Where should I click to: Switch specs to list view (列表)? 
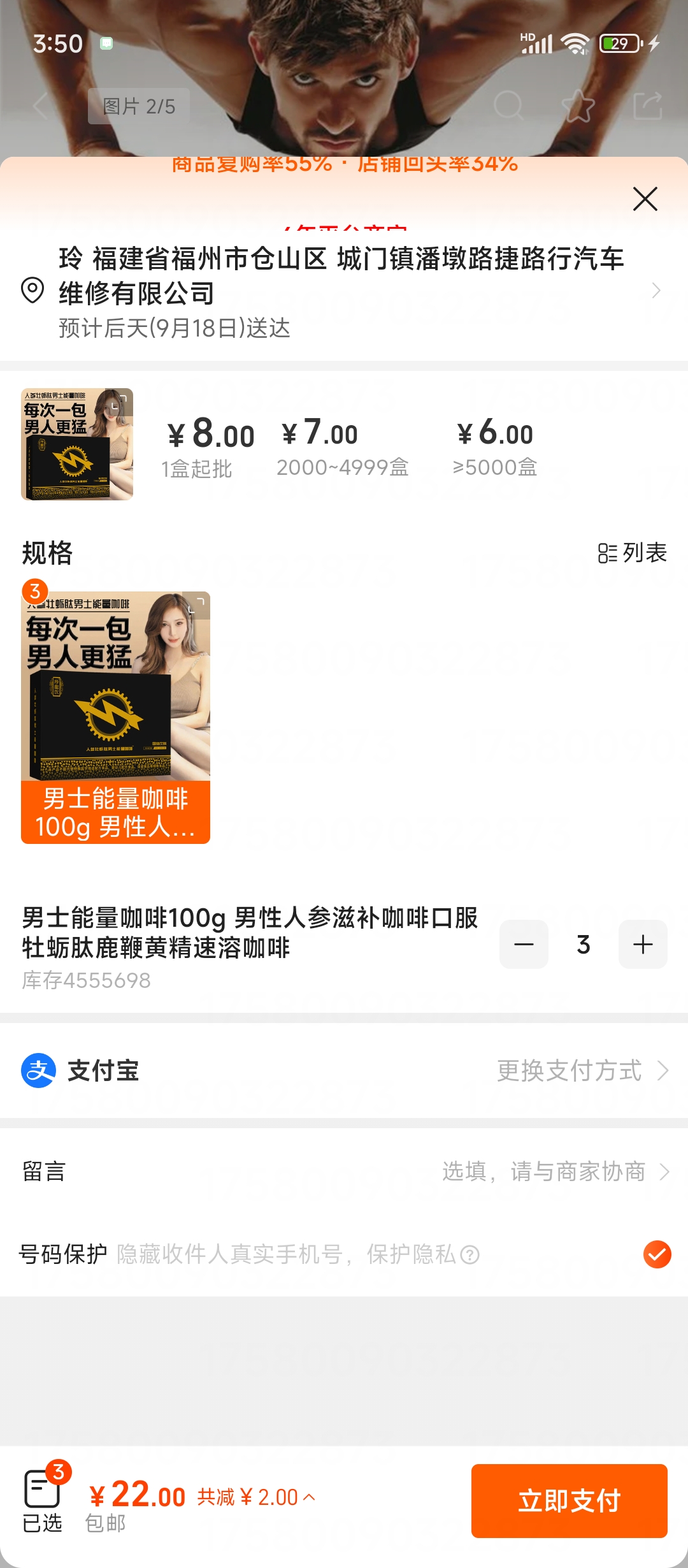click(632, 553)
